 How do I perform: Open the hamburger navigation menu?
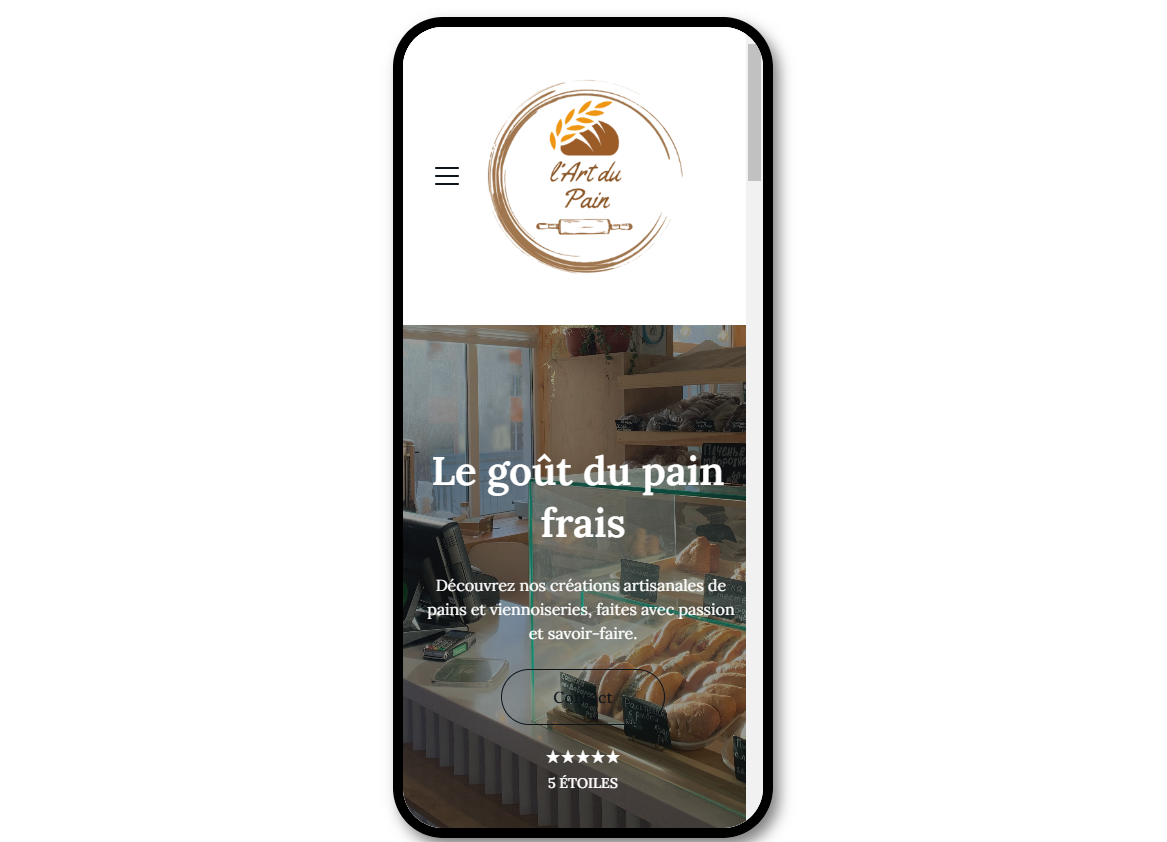[x=447, y=177]
